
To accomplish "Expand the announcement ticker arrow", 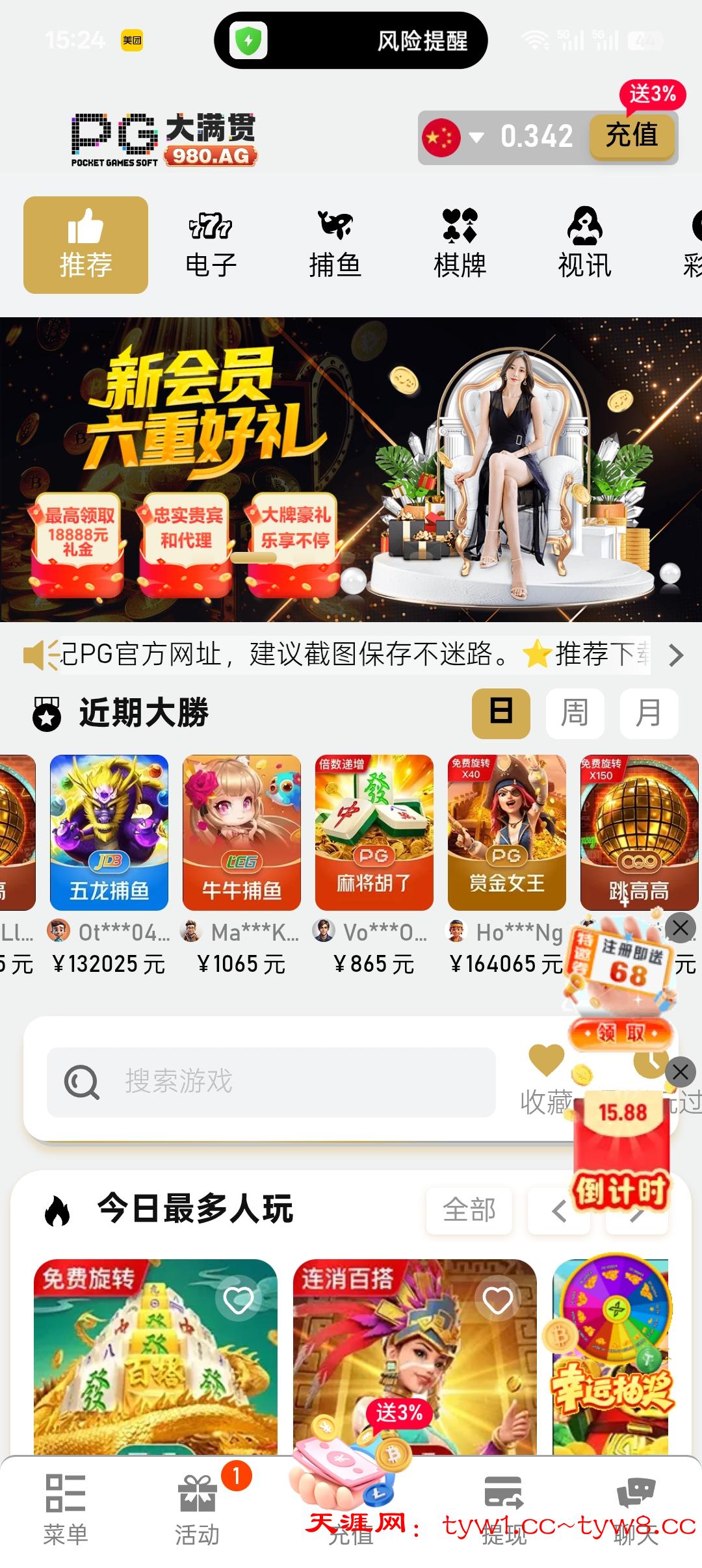I will [676, 655].
